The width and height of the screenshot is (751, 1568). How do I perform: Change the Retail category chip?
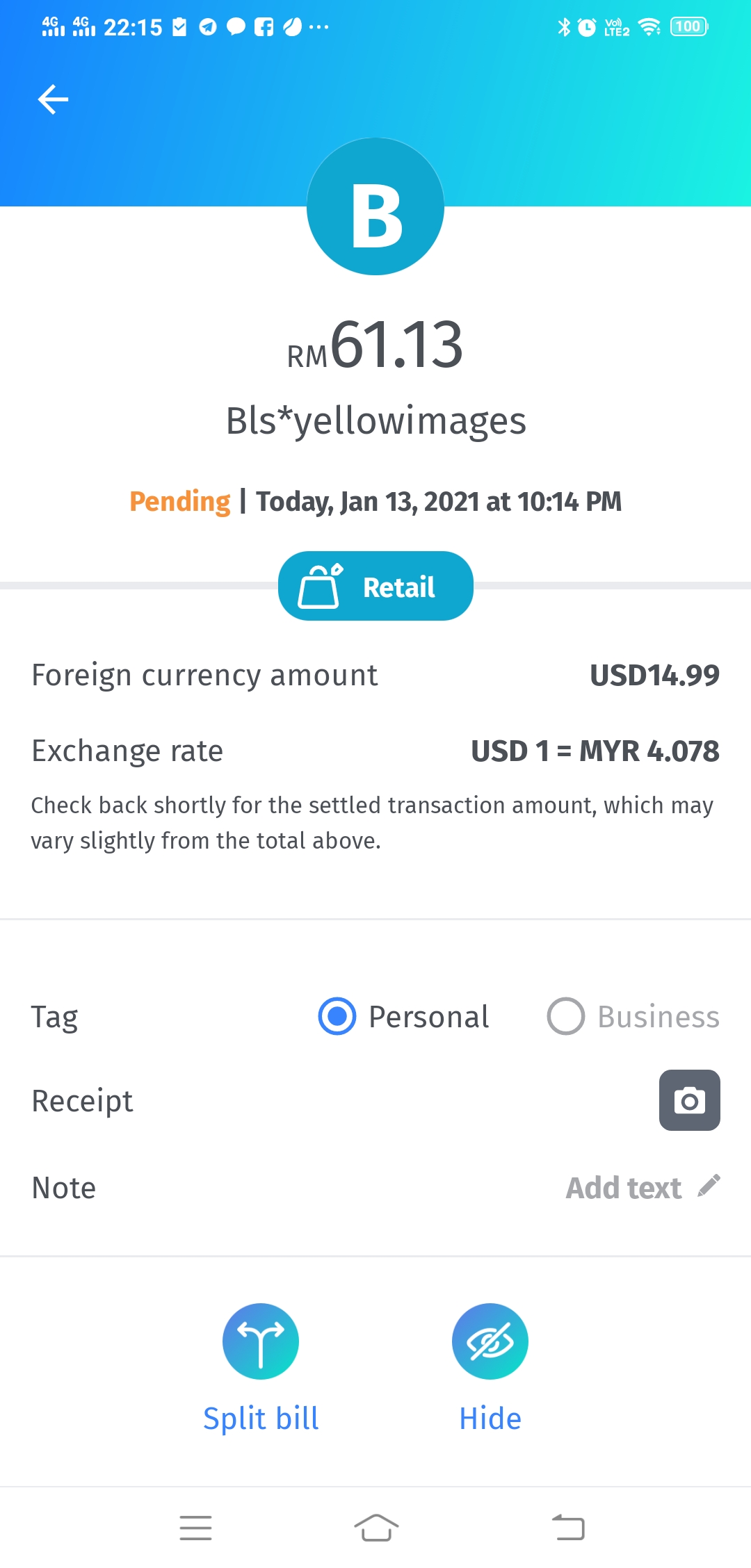pos(375,586)
